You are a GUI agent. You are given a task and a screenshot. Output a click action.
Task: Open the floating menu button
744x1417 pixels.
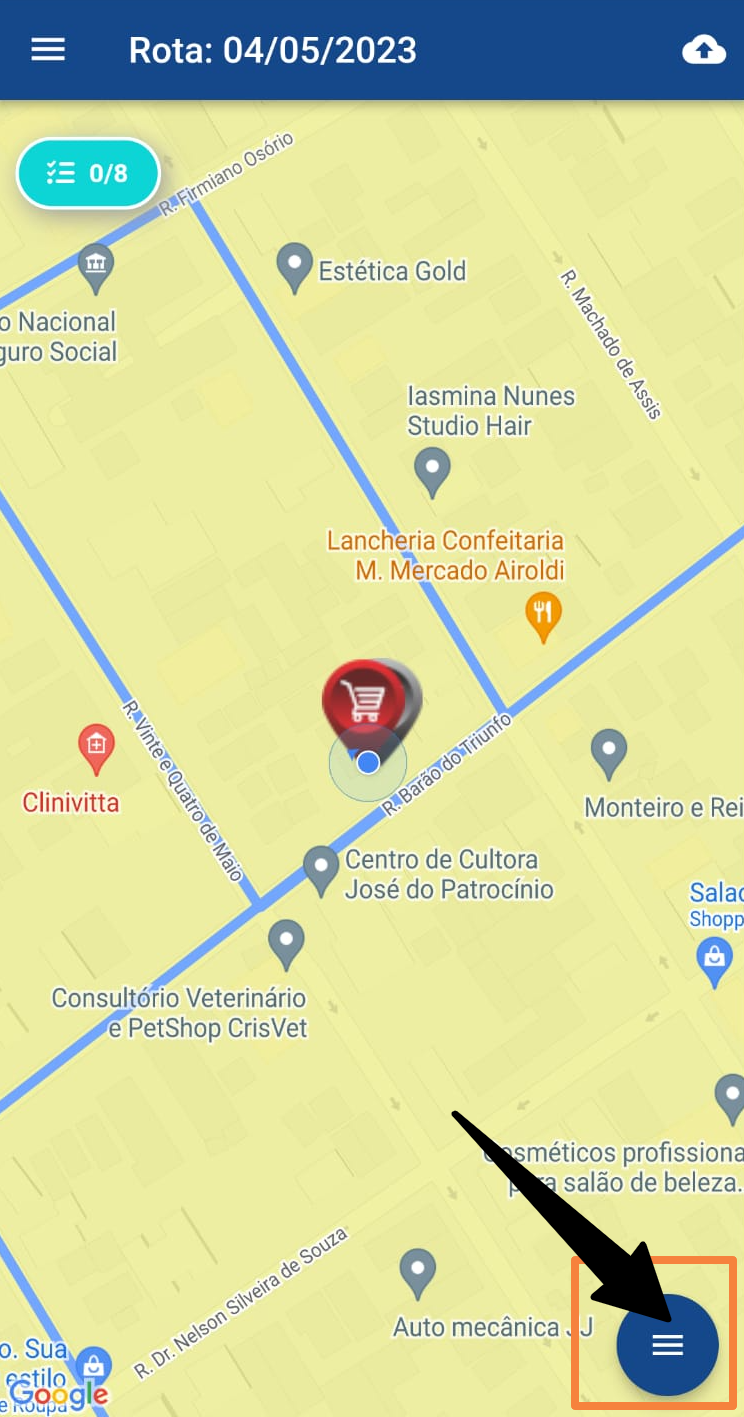point(667,1345)
